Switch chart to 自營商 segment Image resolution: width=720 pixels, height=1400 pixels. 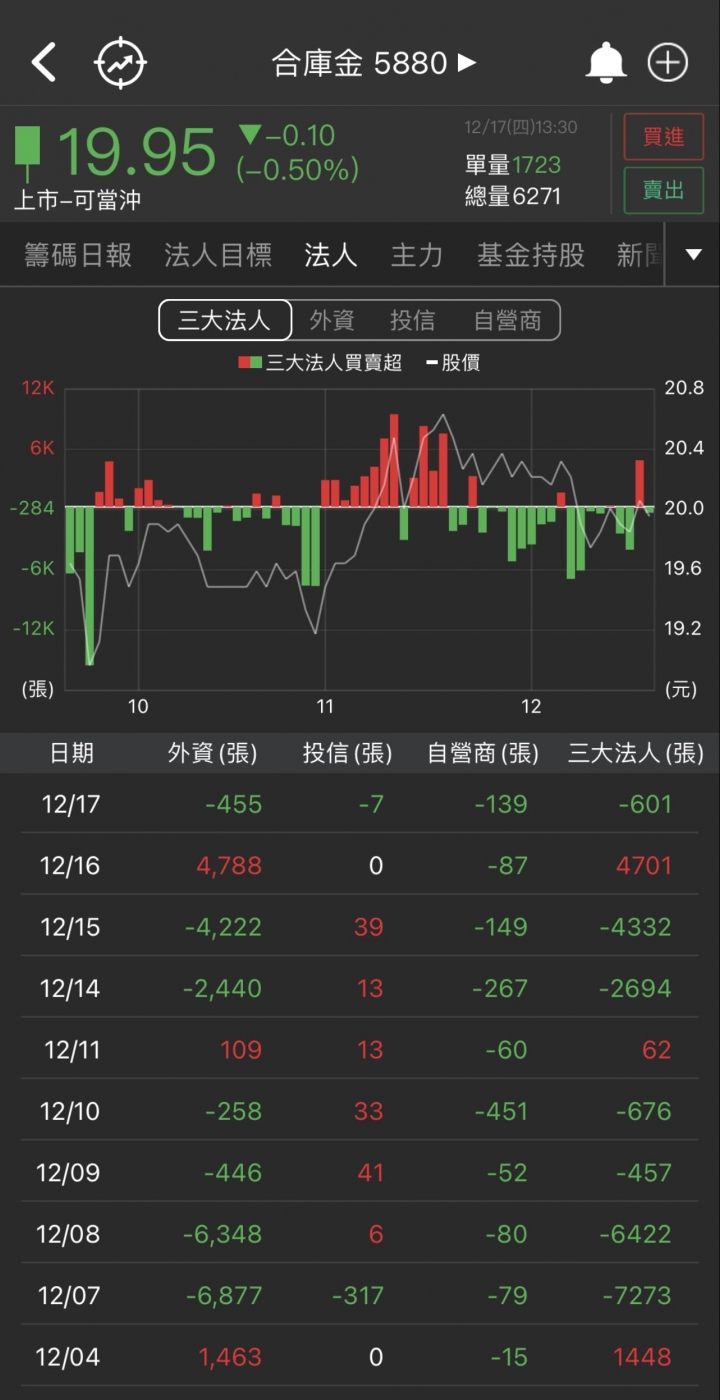click(507, 320)
